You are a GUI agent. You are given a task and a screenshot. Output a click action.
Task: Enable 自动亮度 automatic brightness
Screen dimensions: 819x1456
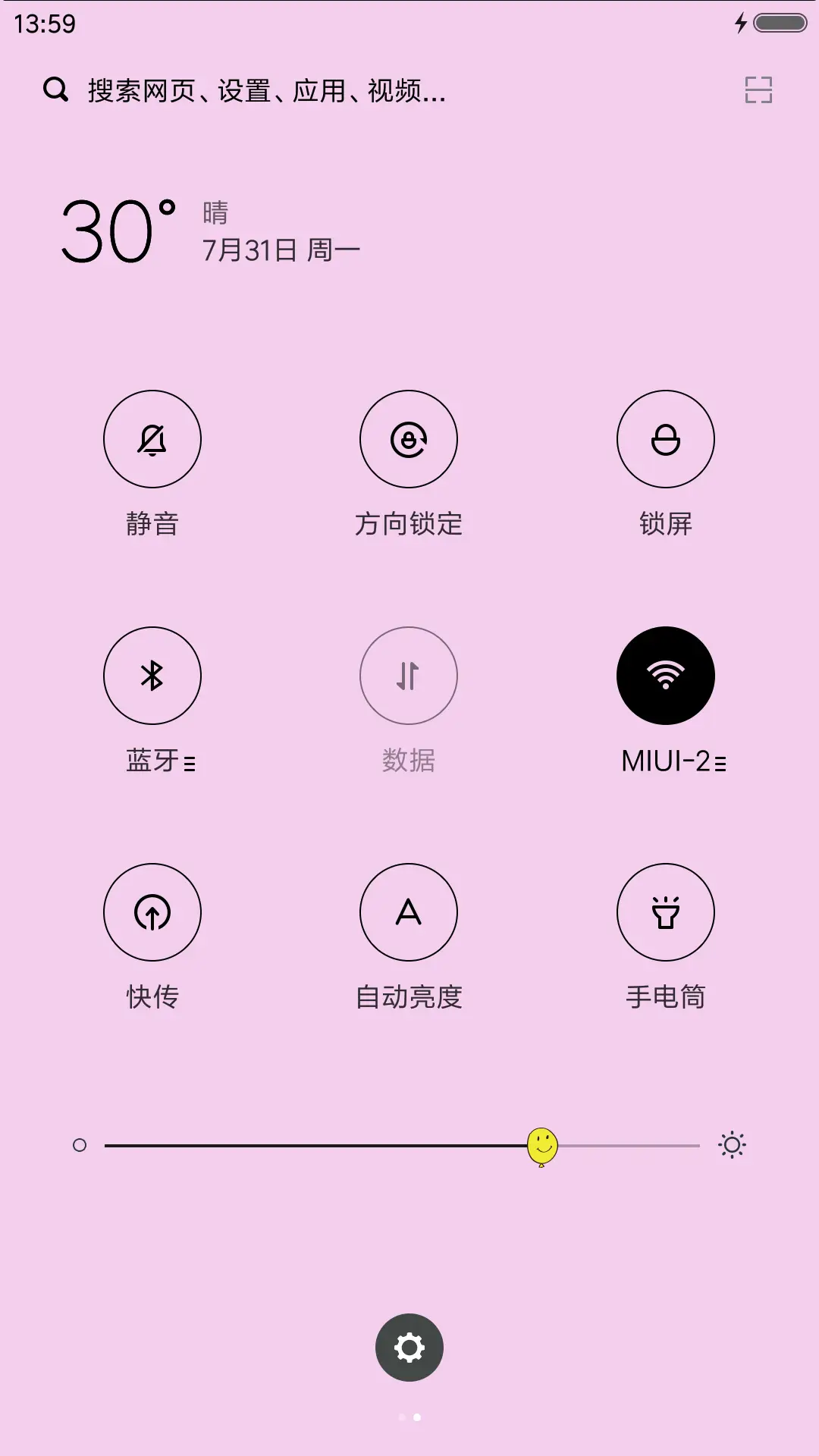tap(408, 912)
